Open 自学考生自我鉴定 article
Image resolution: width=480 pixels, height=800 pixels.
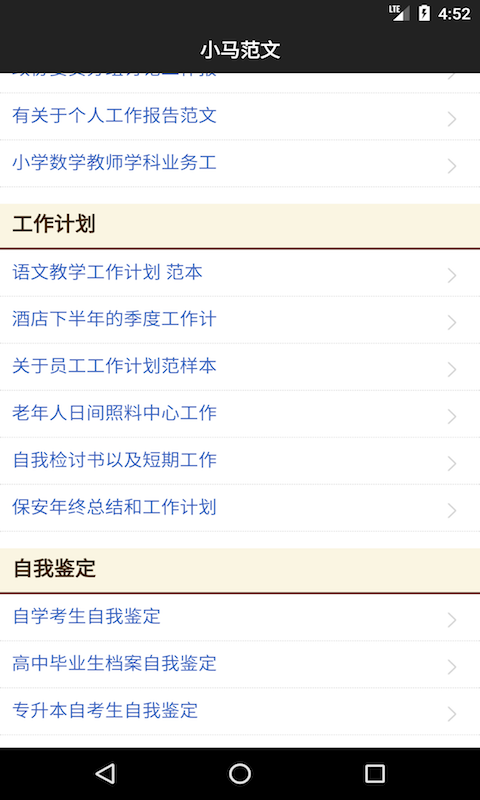(240, 617)
